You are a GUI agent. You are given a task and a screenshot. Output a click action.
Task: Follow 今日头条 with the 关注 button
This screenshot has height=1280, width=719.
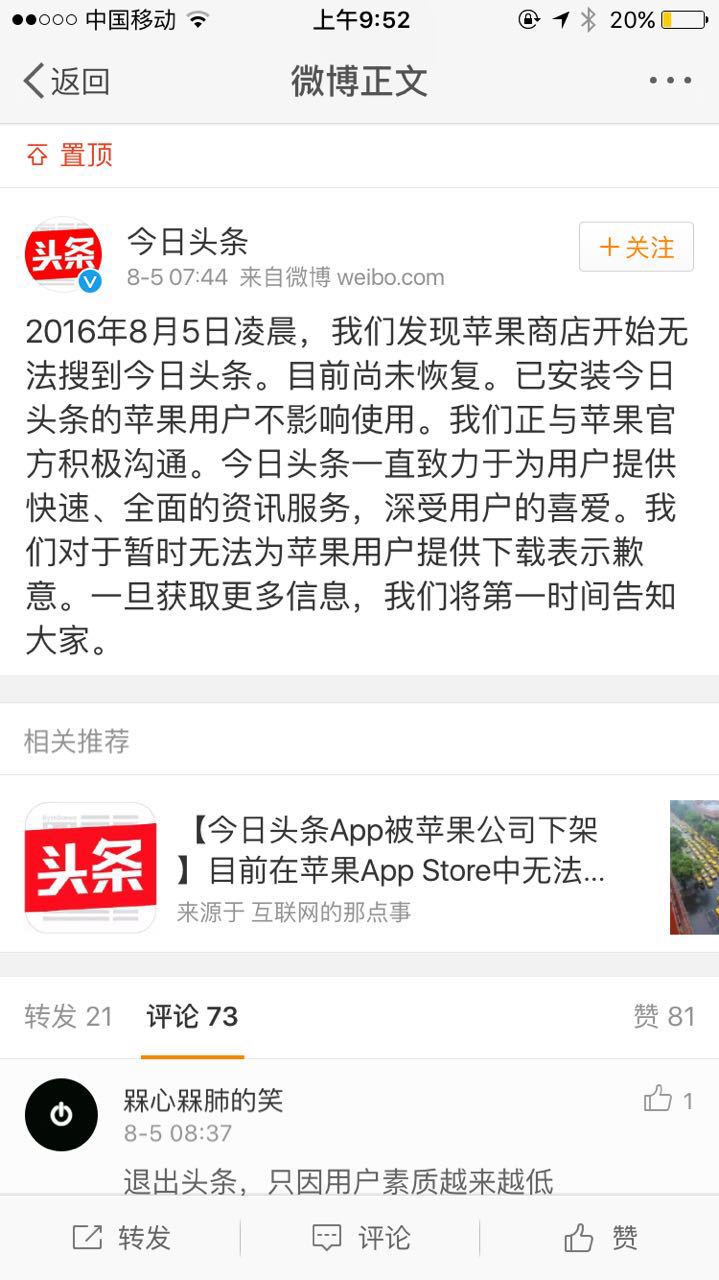(636, 247)
